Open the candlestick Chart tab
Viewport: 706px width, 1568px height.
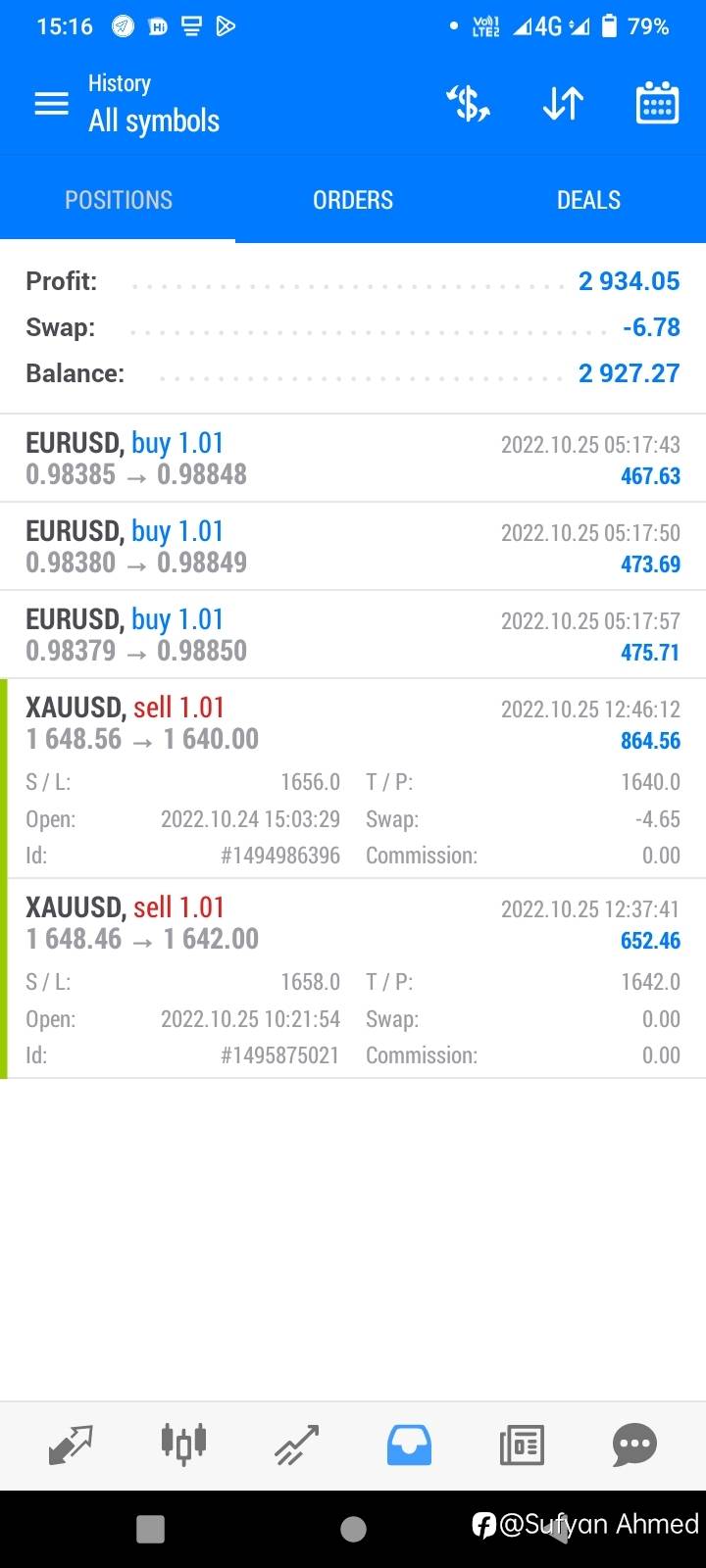tap(183, 1445)
